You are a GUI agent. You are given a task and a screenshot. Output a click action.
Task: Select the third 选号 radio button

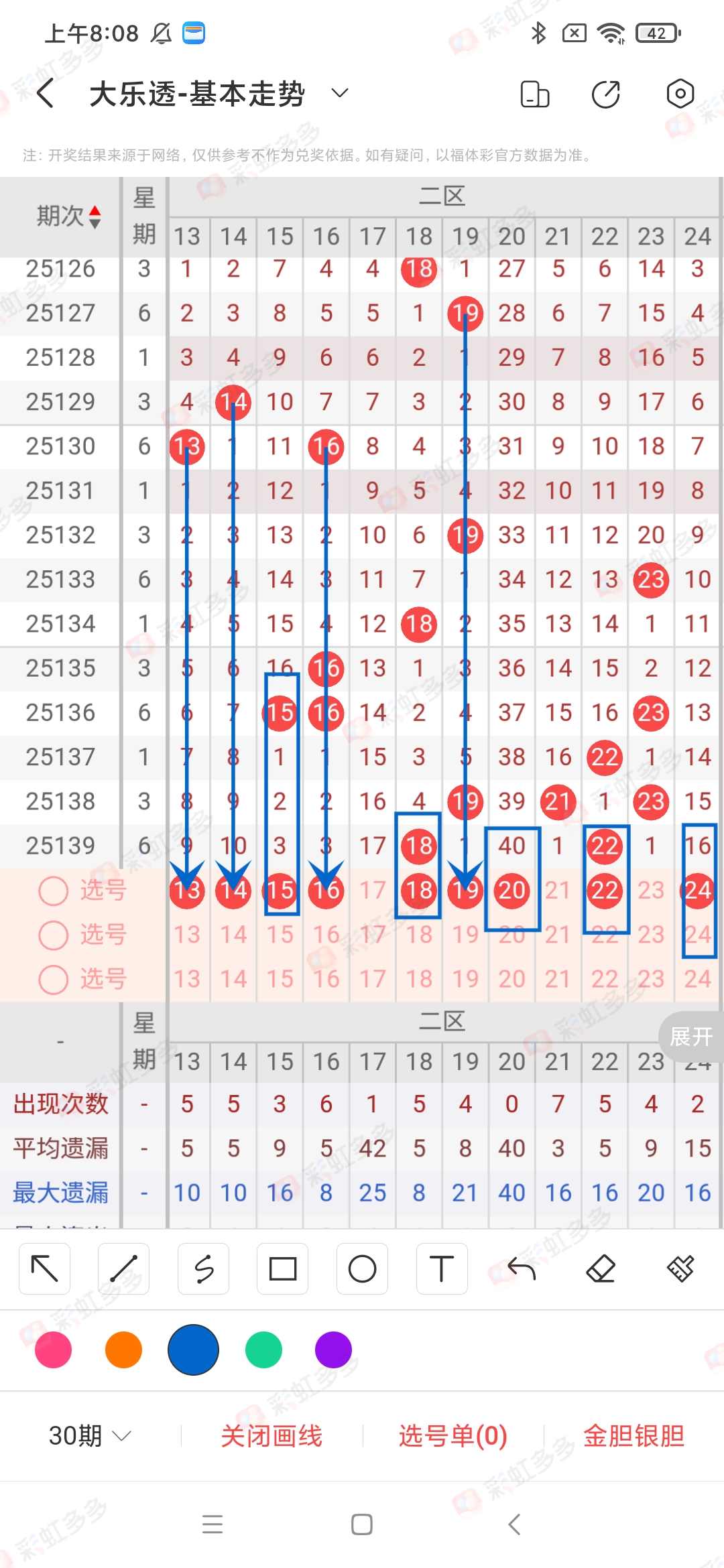point(54,980)
